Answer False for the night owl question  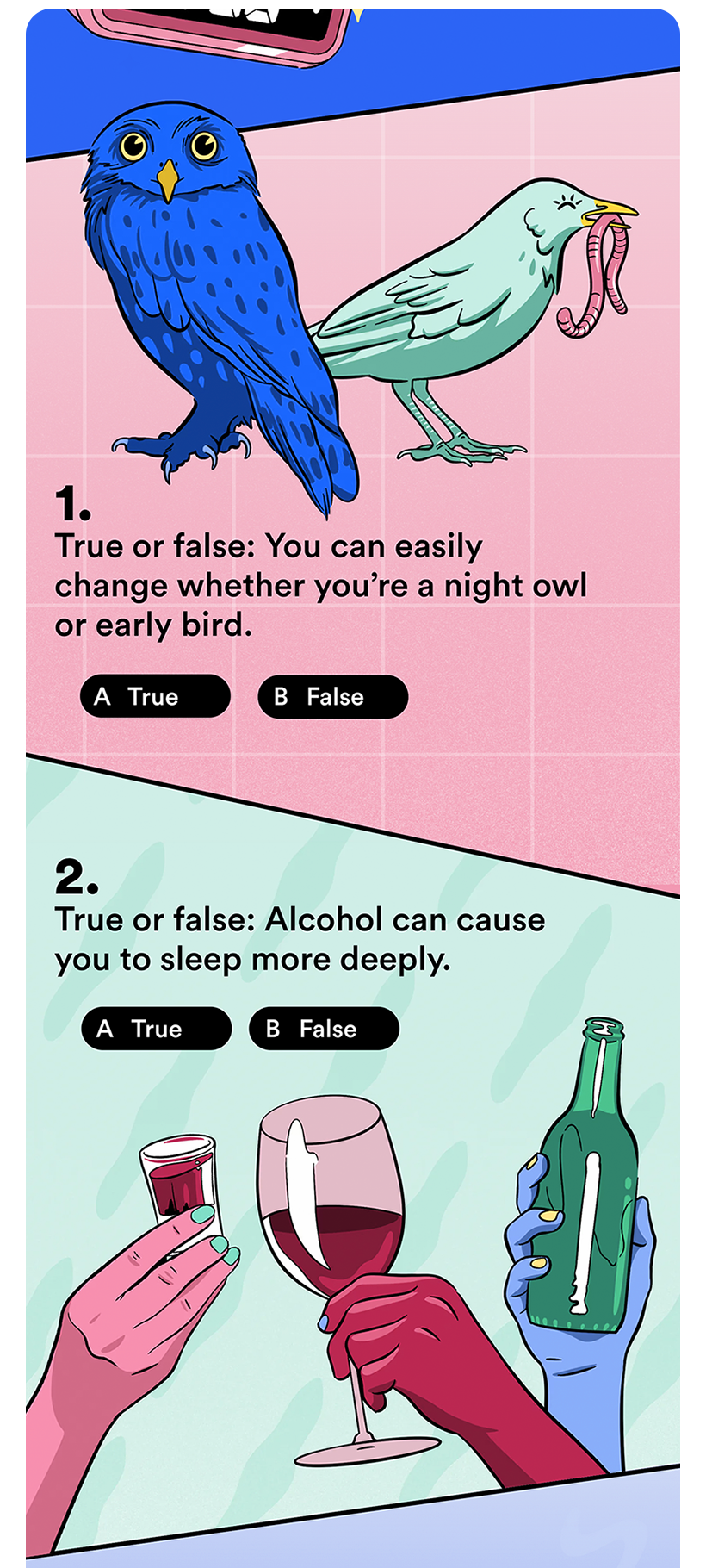[x=332, y=696]
